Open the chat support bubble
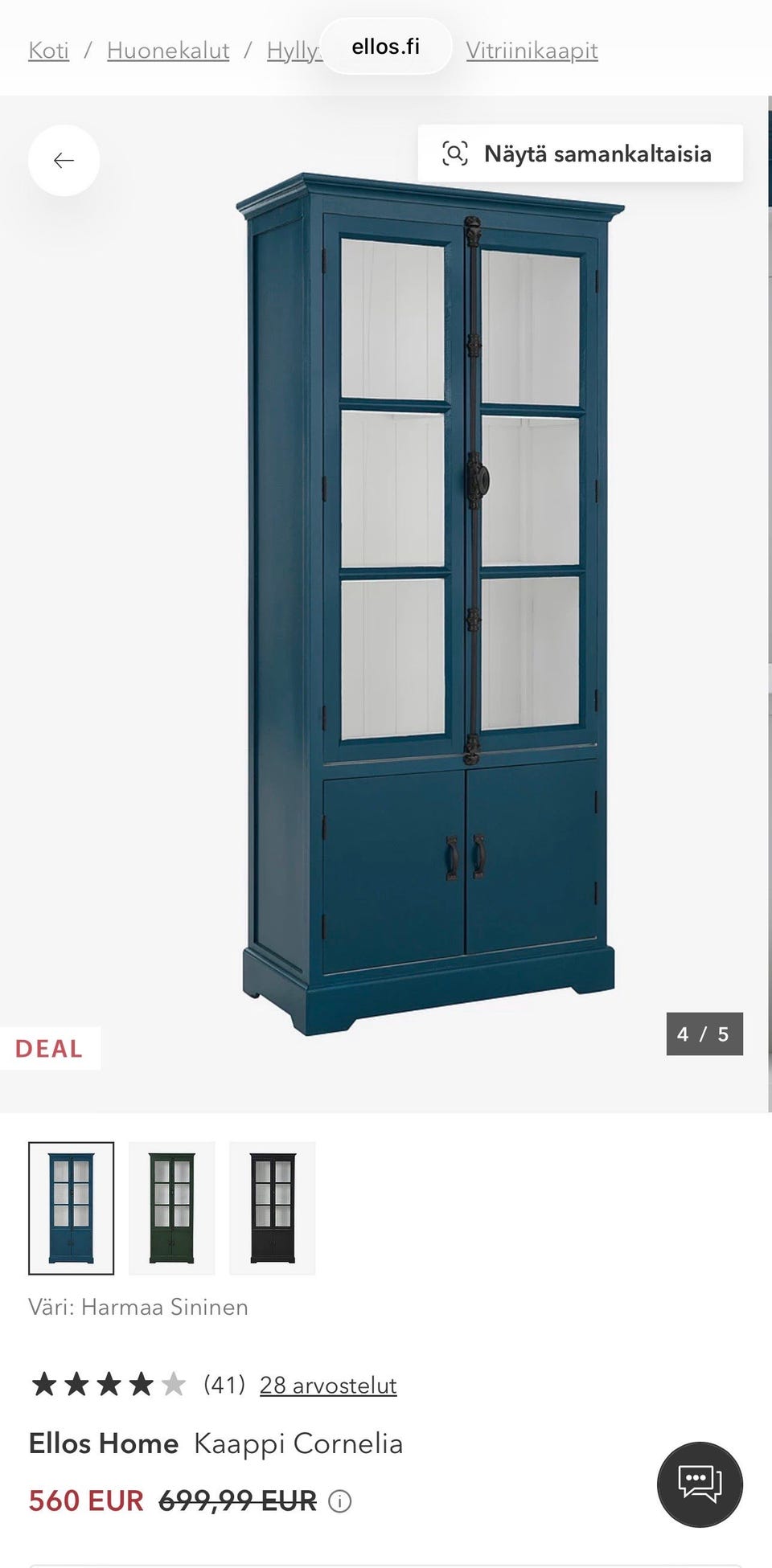Screen dimensions: 772x1568 [x=700, y=1484]
